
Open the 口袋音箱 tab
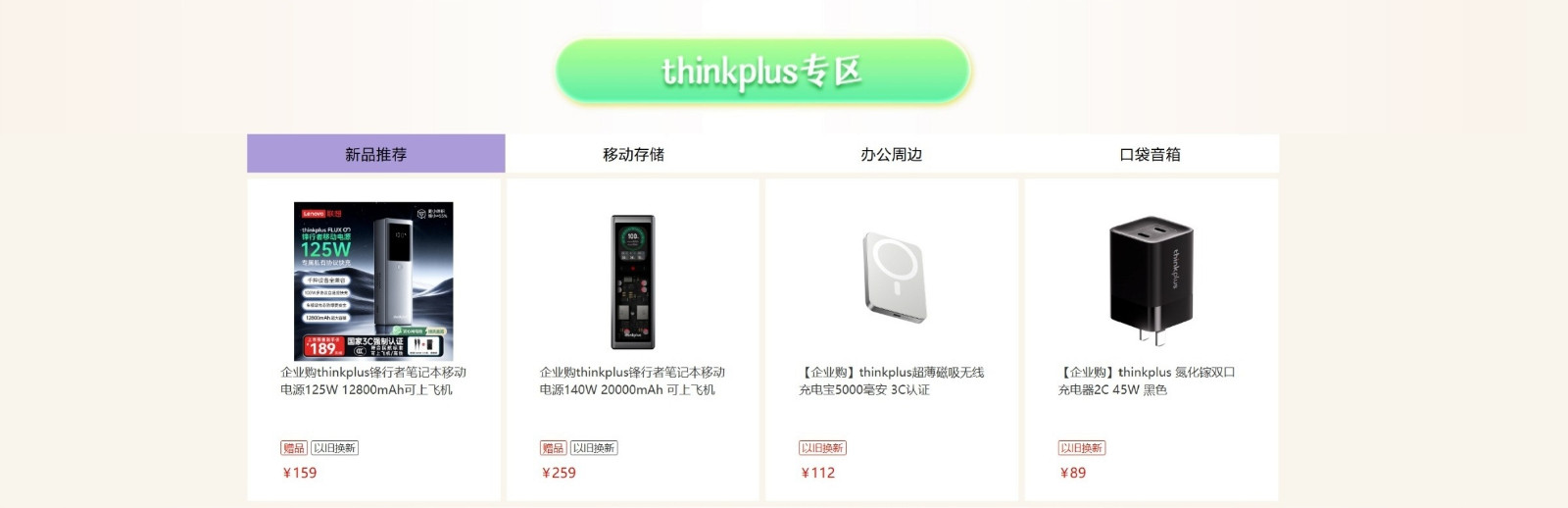tap(1150, 154)
